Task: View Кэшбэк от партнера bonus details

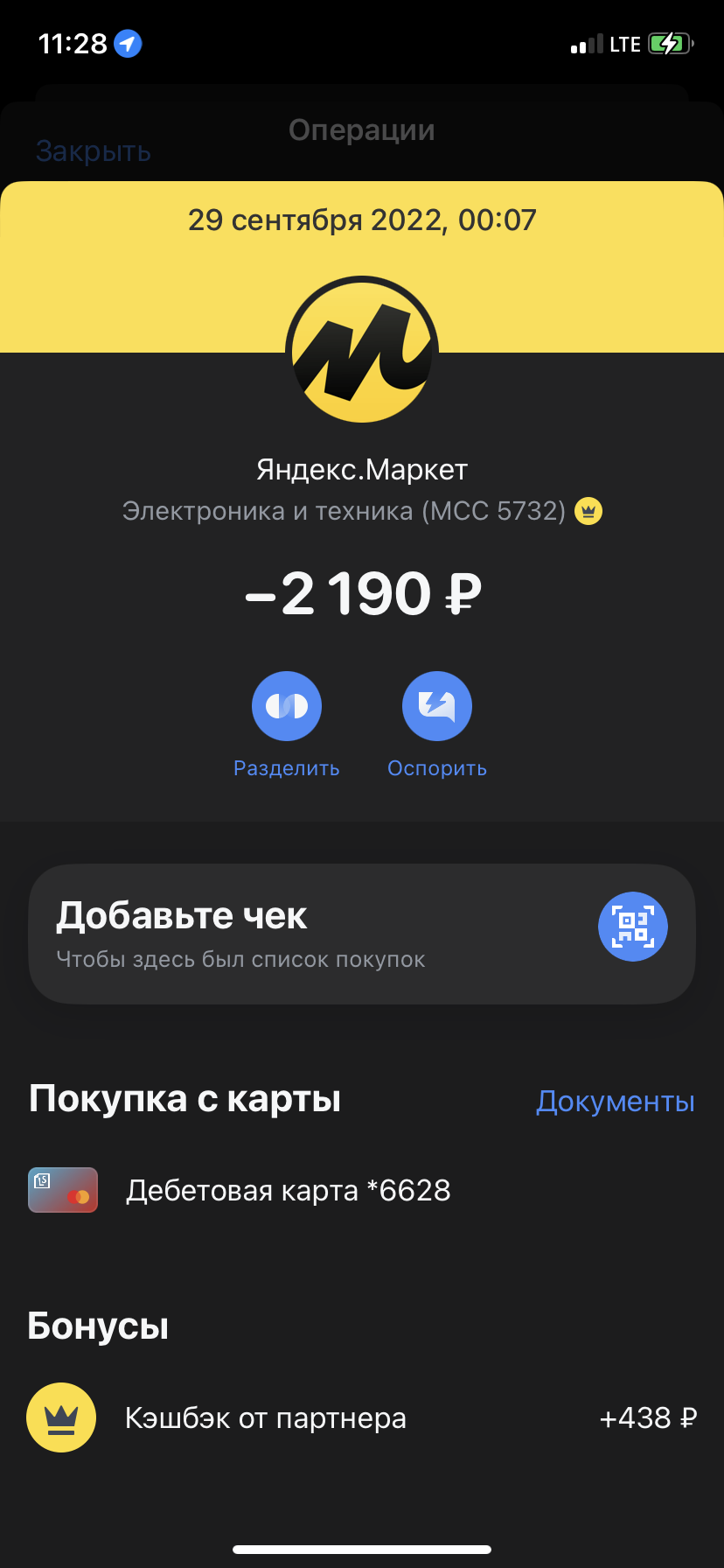Action: pos(362,1417)
